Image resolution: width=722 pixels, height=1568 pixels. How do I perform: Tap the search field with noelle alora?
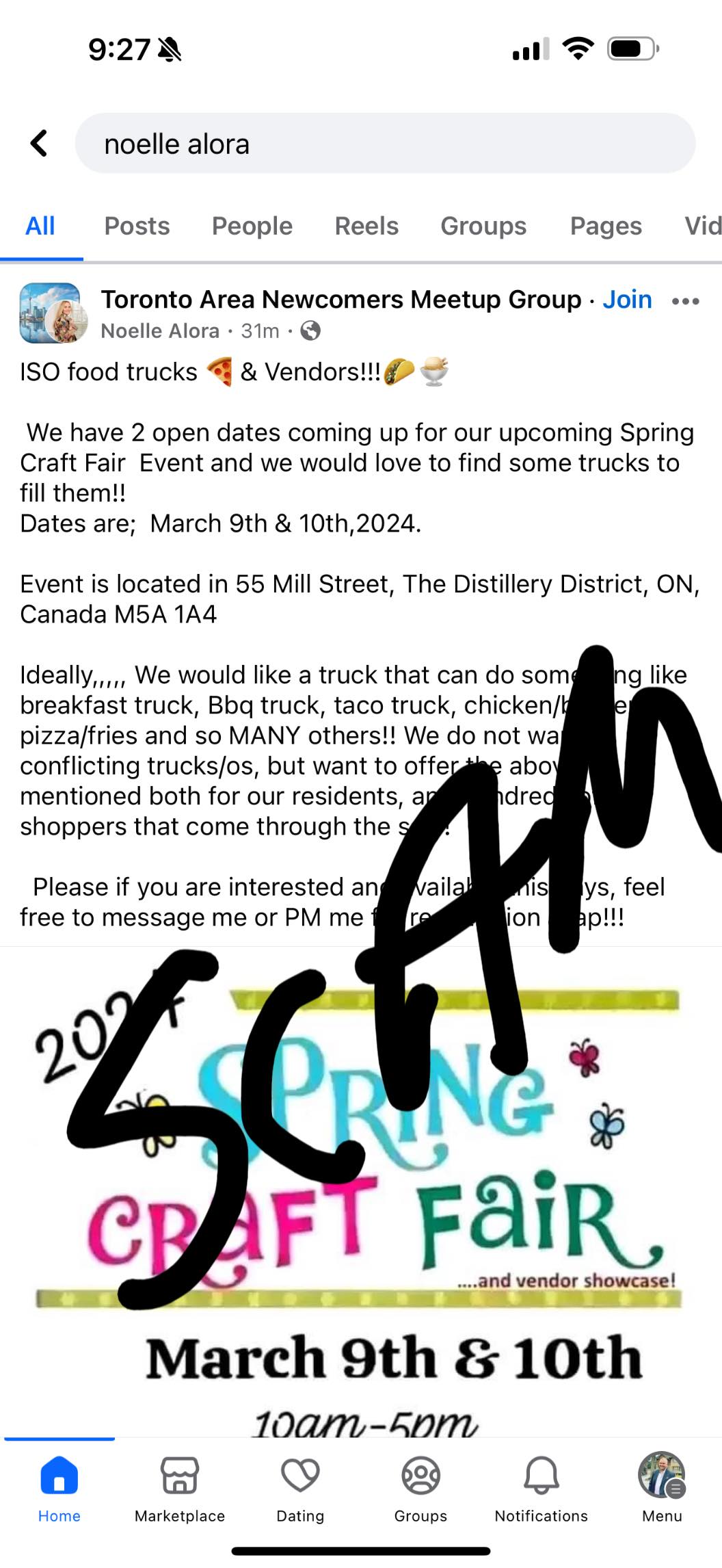(x=385, y=144)
